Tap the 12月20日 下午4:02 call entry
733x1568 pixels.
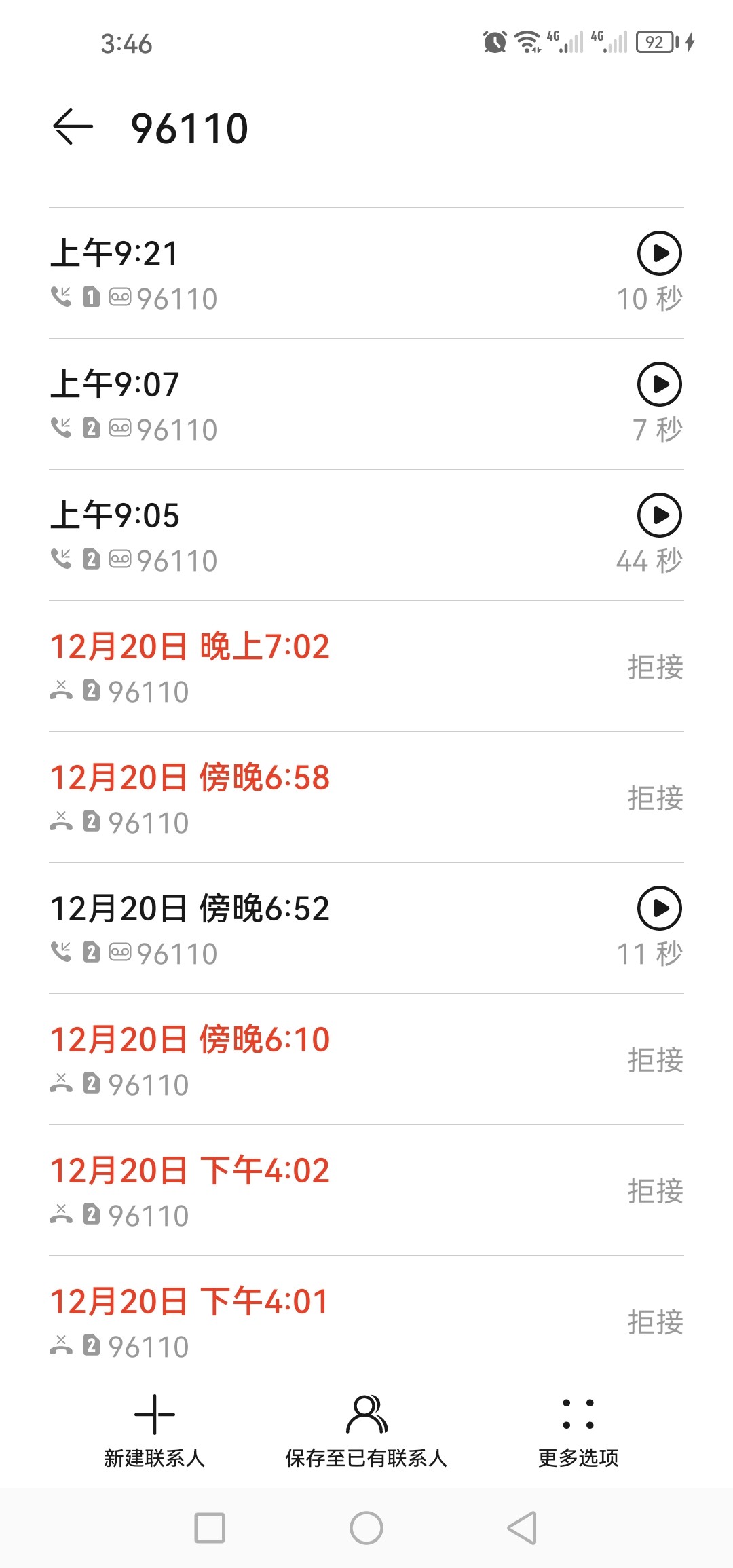pos(366,1191)
